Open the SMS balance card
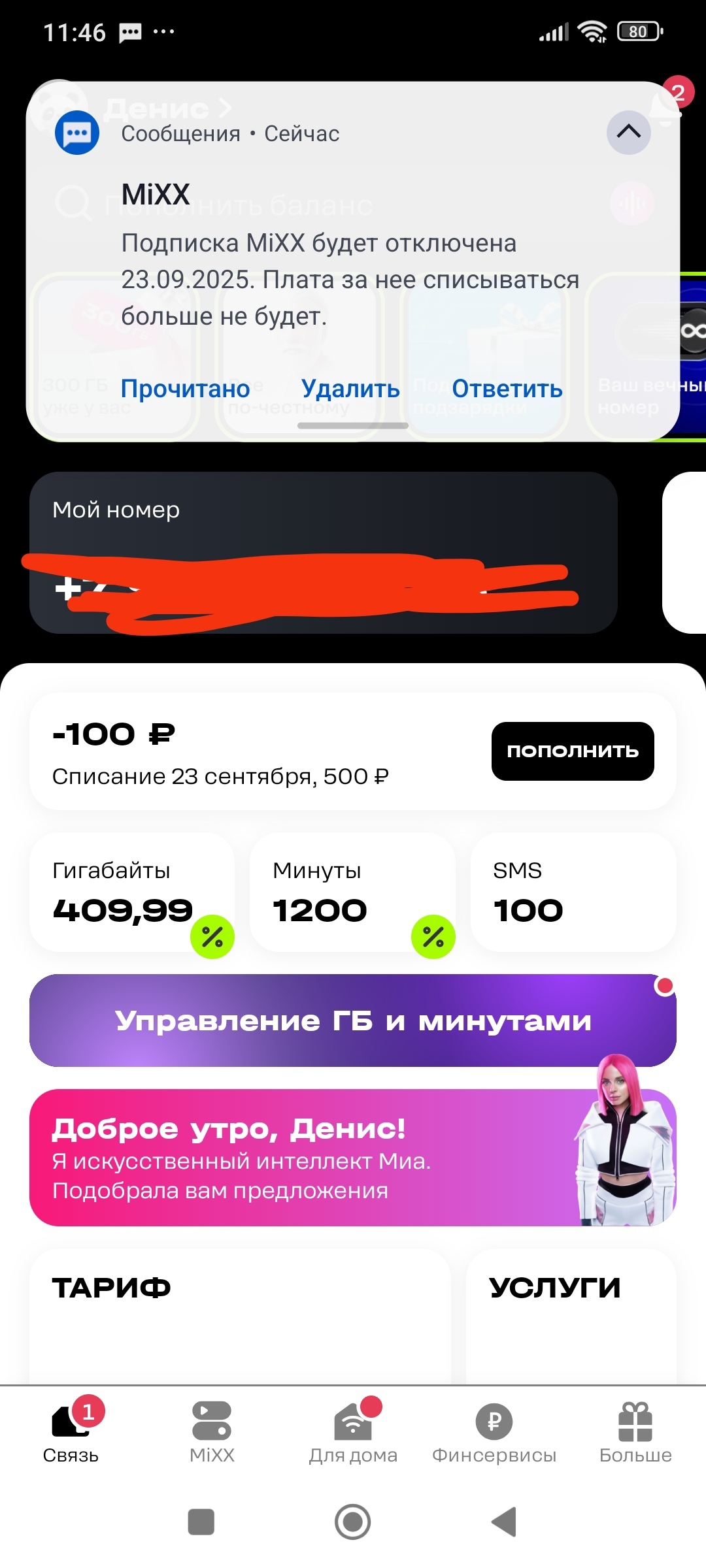The image size is (706, 1568). [x=573, y=892]
